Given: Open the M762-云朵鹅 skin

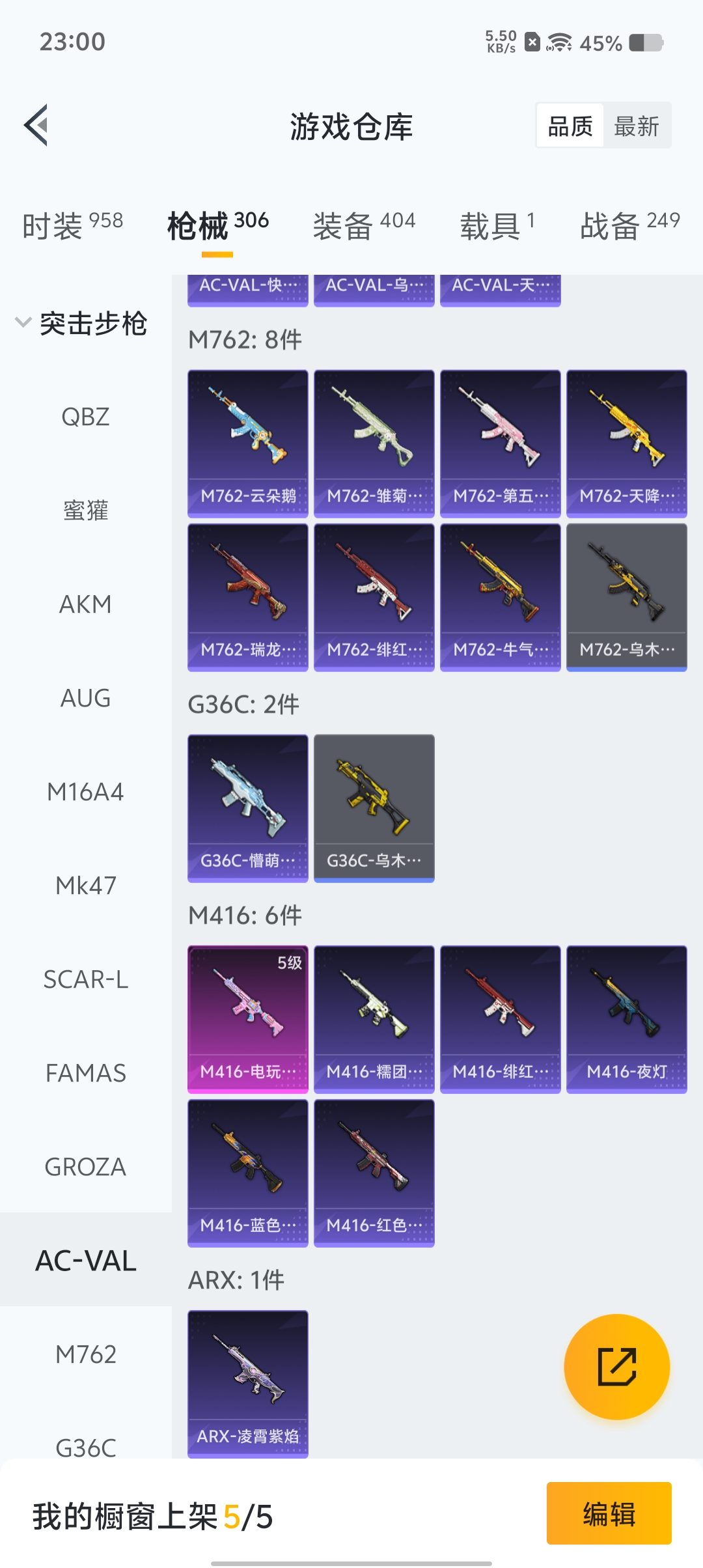Looking at the screenshot, I should pos(247,443).
